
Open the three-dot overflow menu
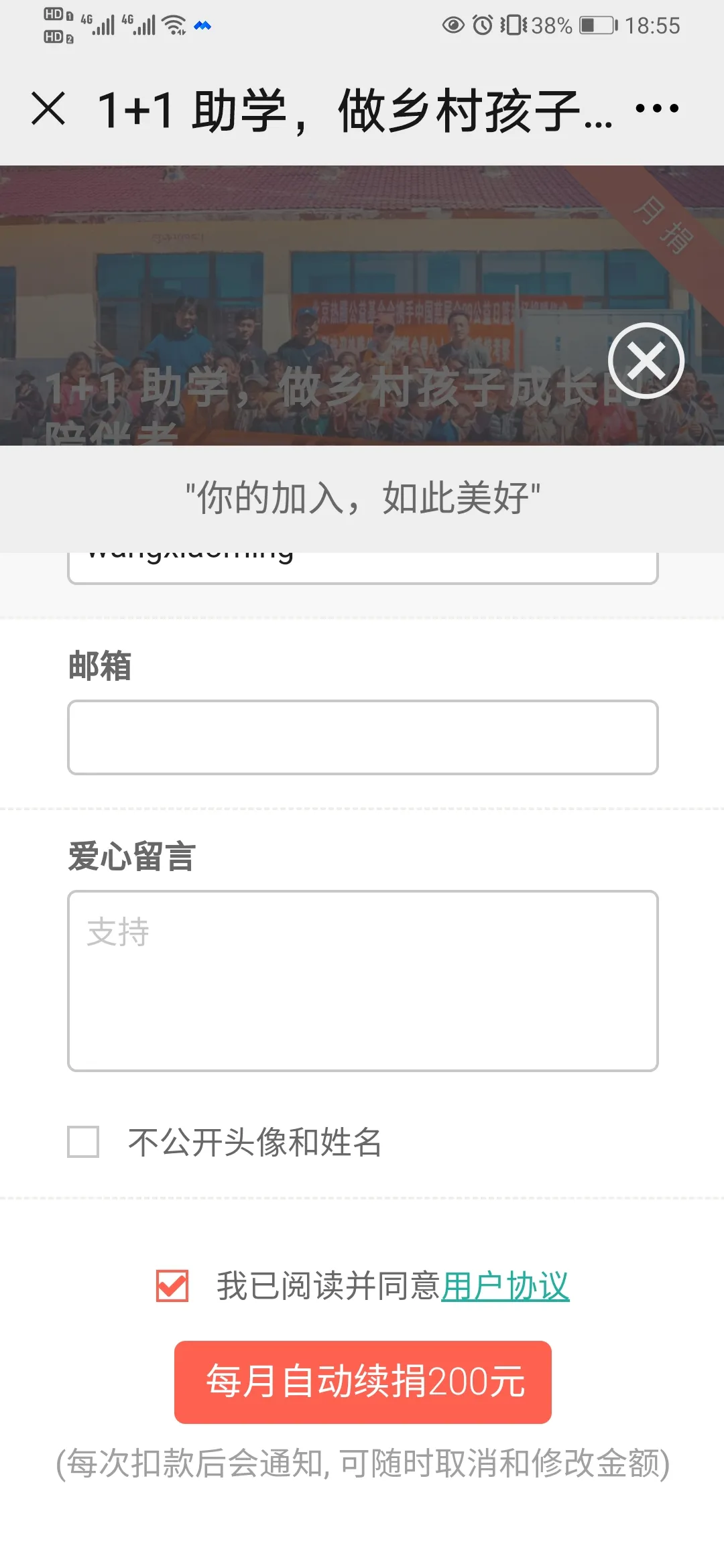(656, 109)
